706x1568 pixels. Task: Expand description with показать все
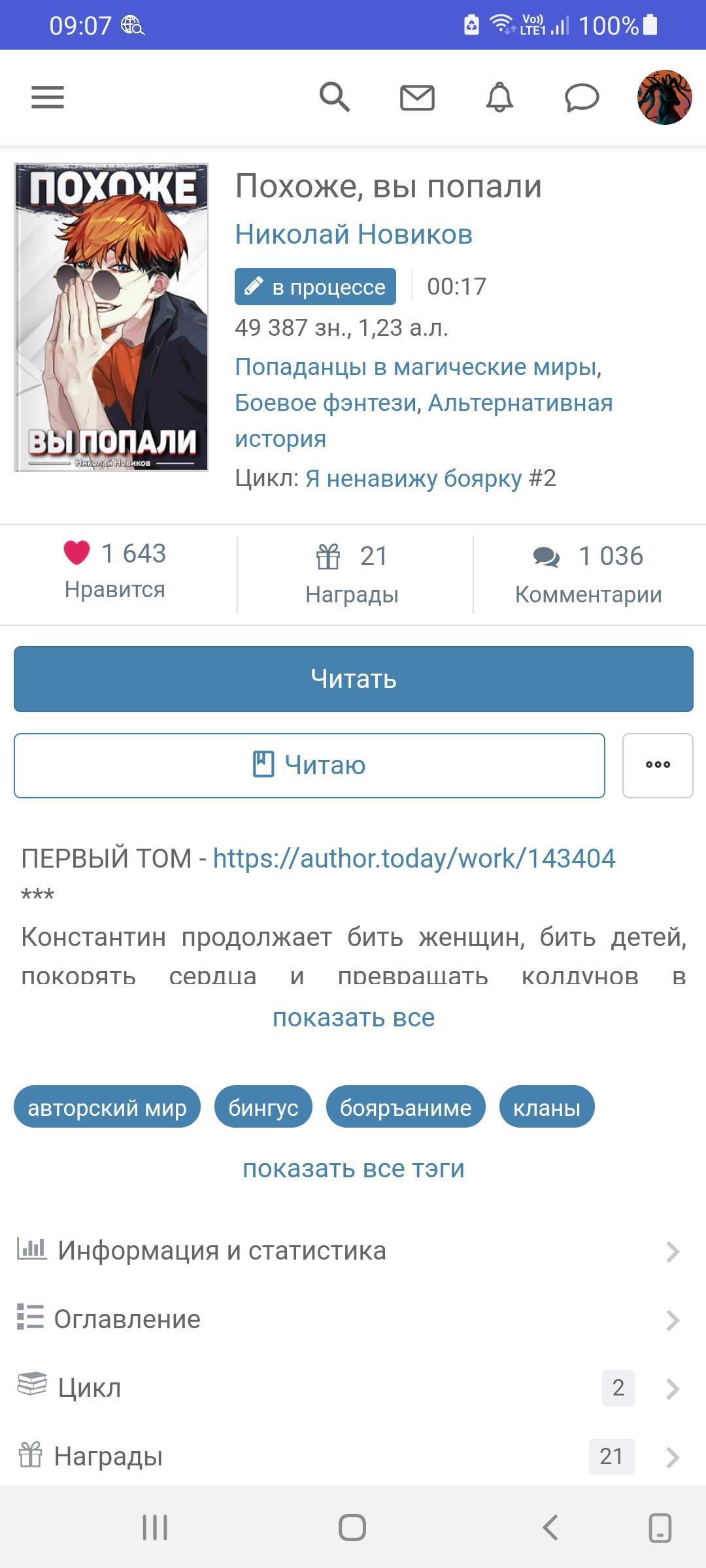click(353, 1017)
